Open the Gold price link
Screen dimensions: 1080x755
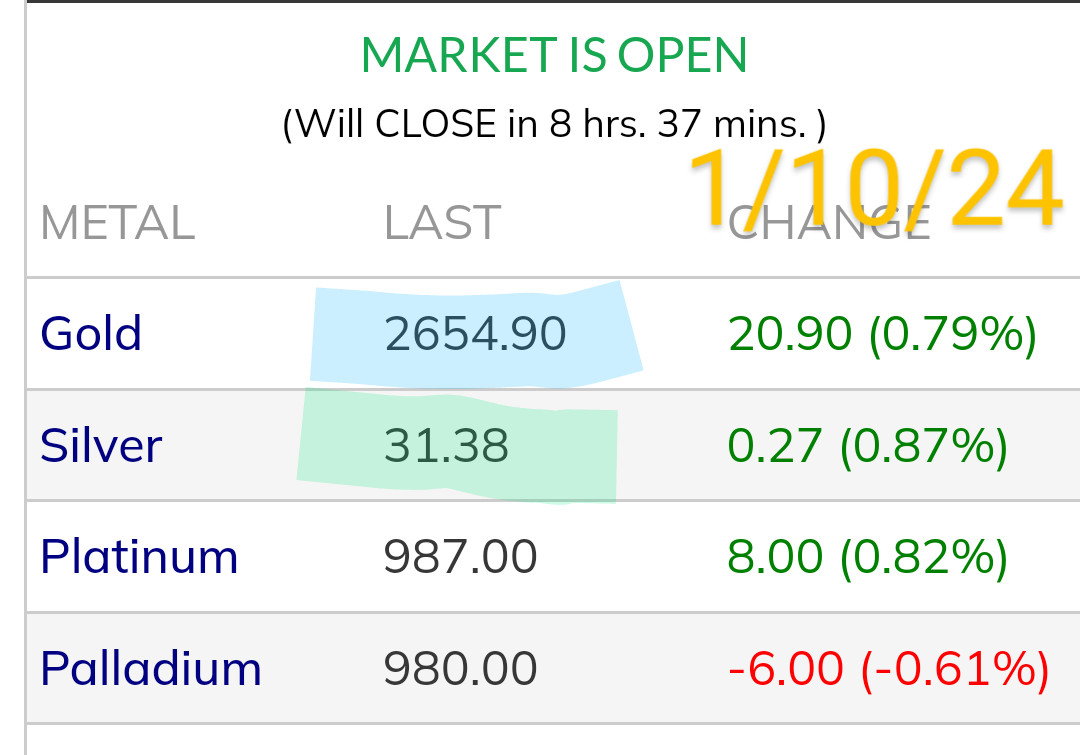coord(91,333)
